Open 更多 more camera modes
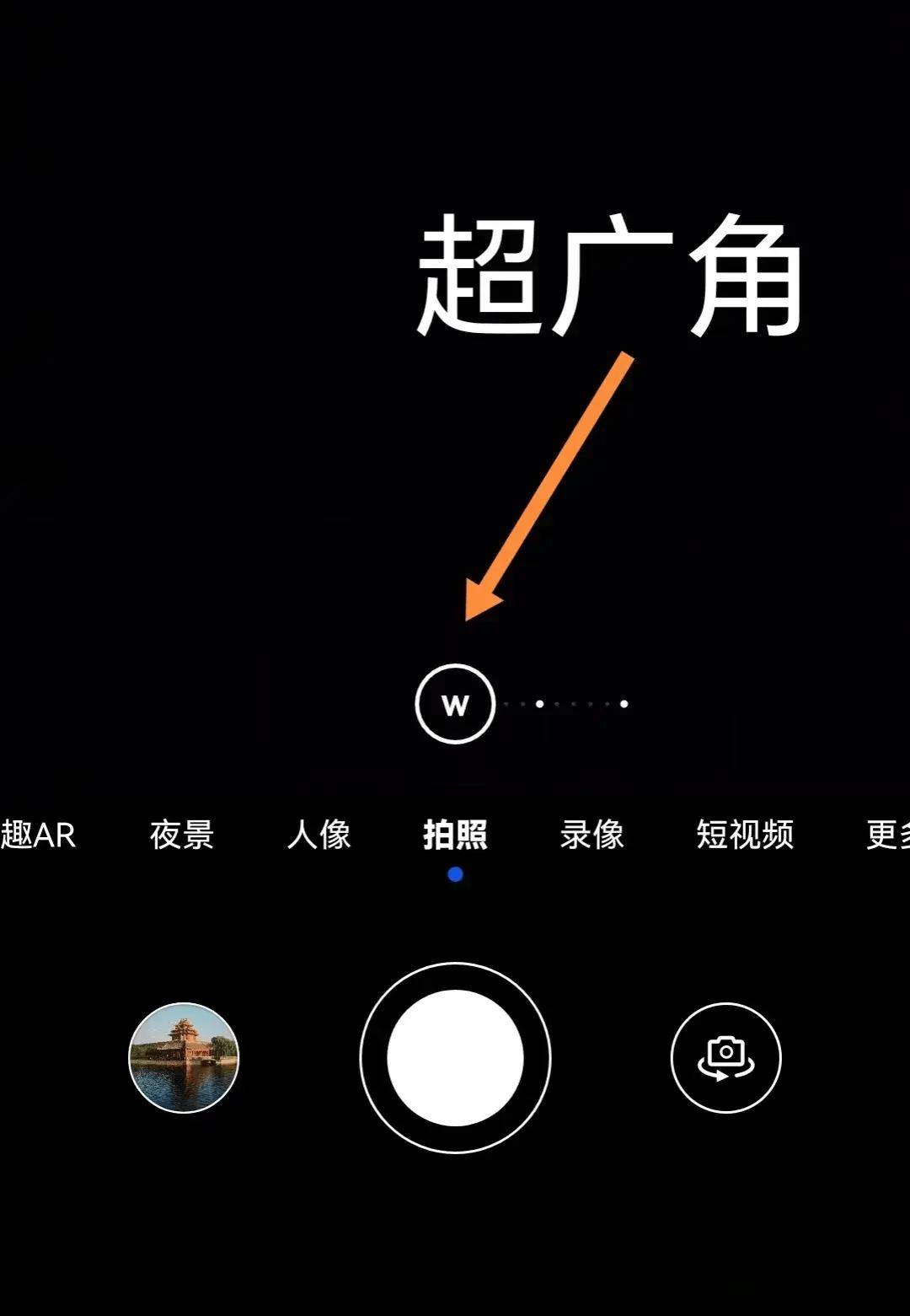This screenshot has width=910, height=1316. (886, 835)
